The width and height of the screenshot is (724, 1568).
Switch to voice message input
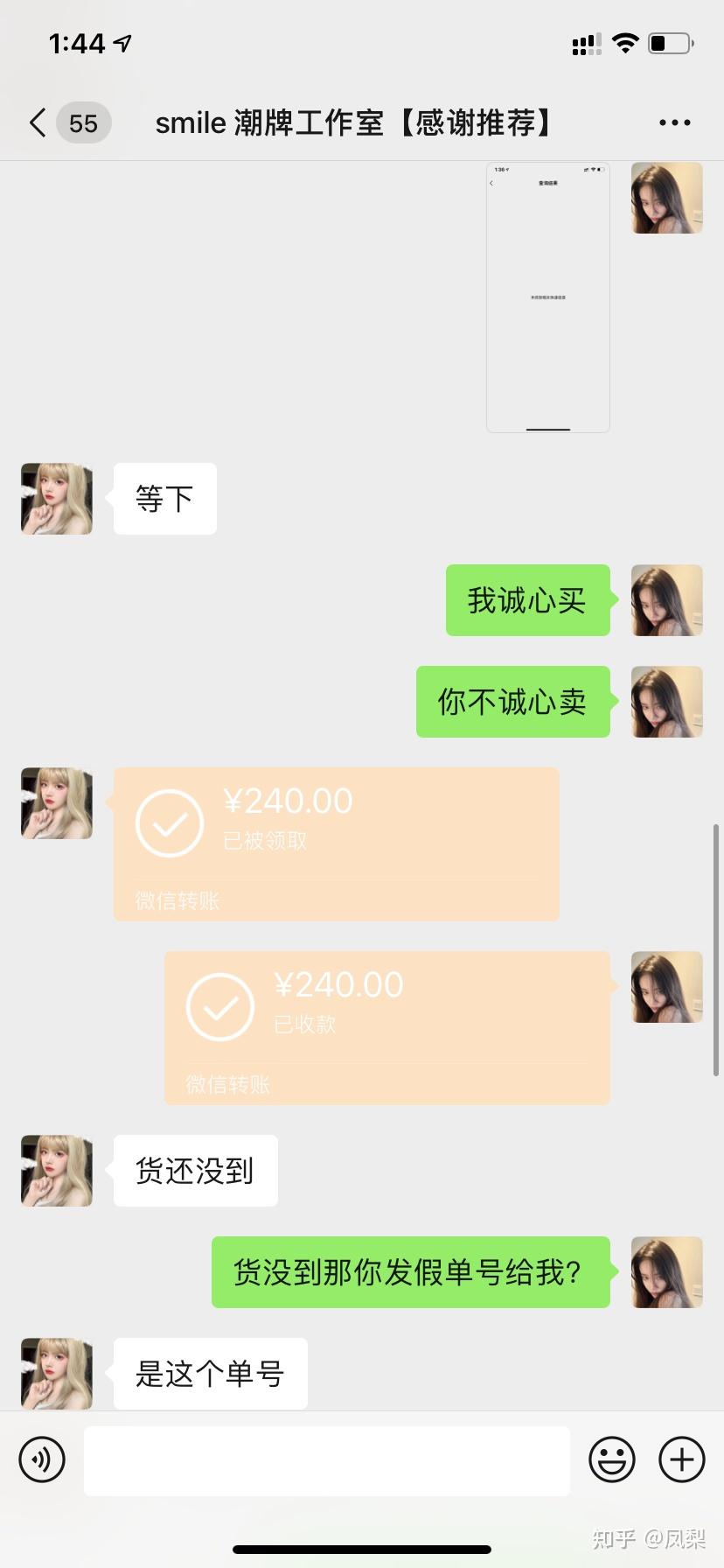[x=42, y=1459]
